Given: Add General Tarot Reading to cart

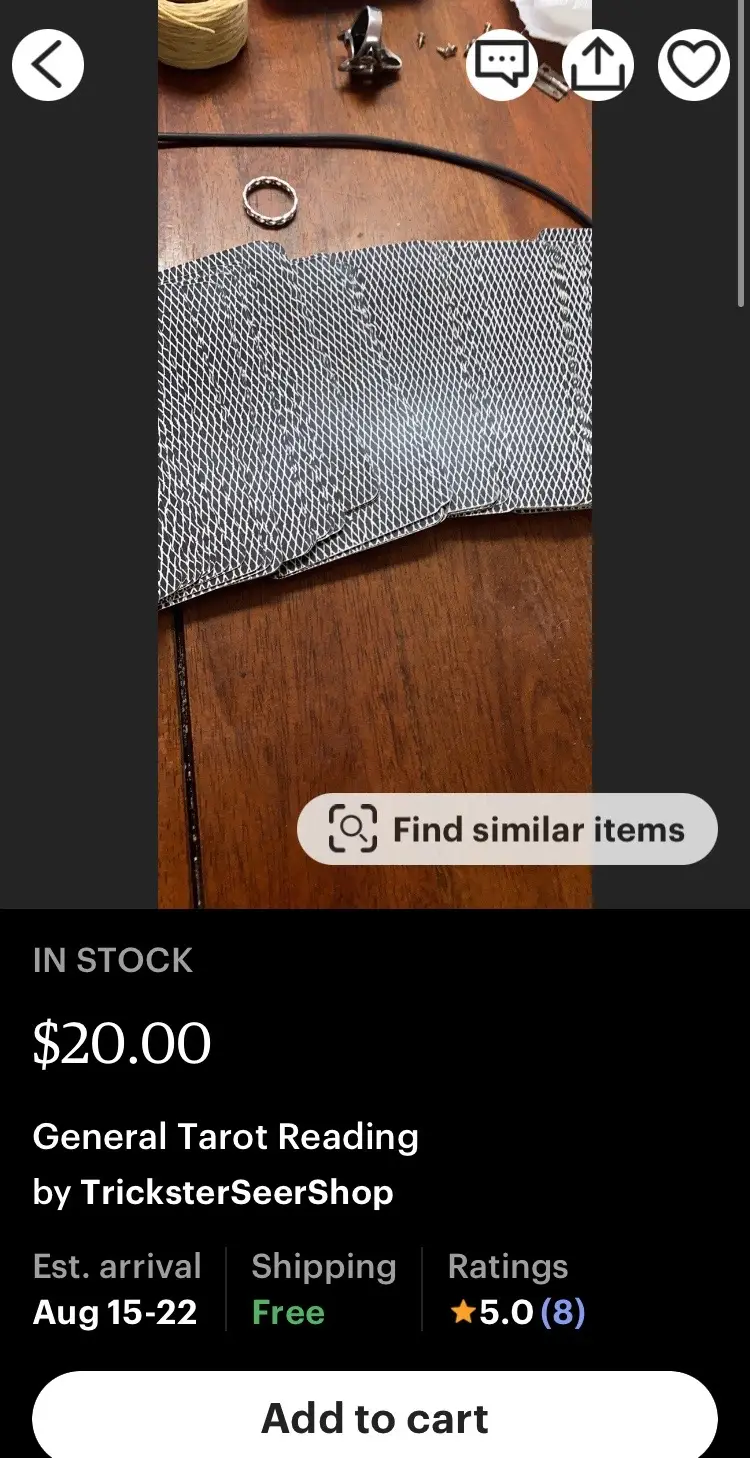Looking at the screenshot, I should tap(375, 1417).
